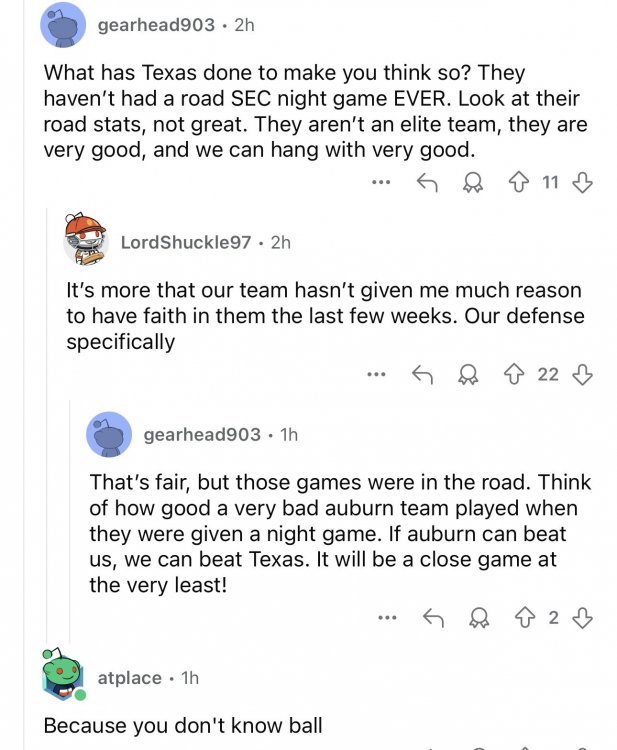Upvote LordShuckle97's comment with 22 votes

point(517,375)
